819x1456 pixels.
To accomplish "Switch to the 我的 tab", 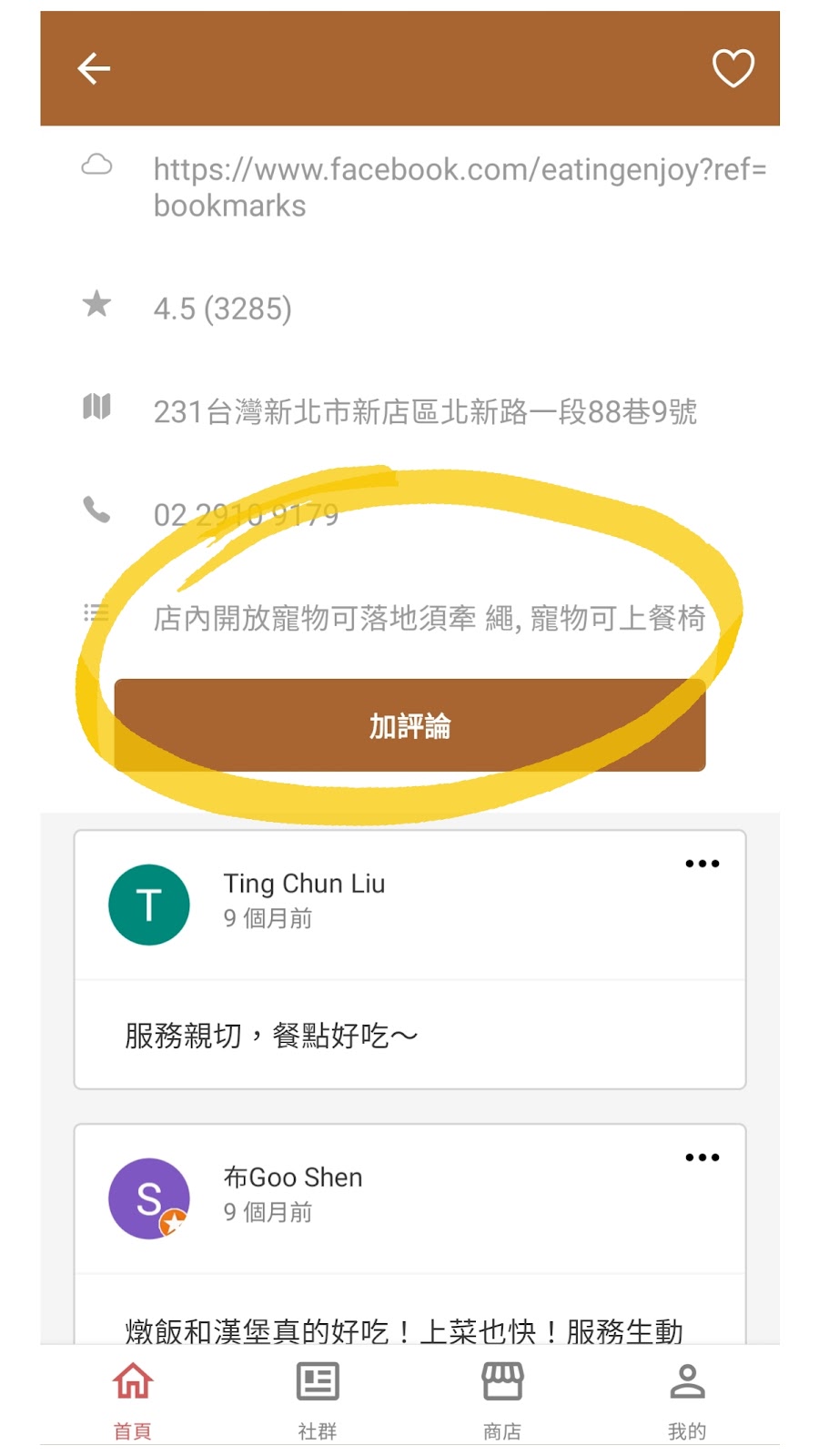I will tap(687, 1397).
